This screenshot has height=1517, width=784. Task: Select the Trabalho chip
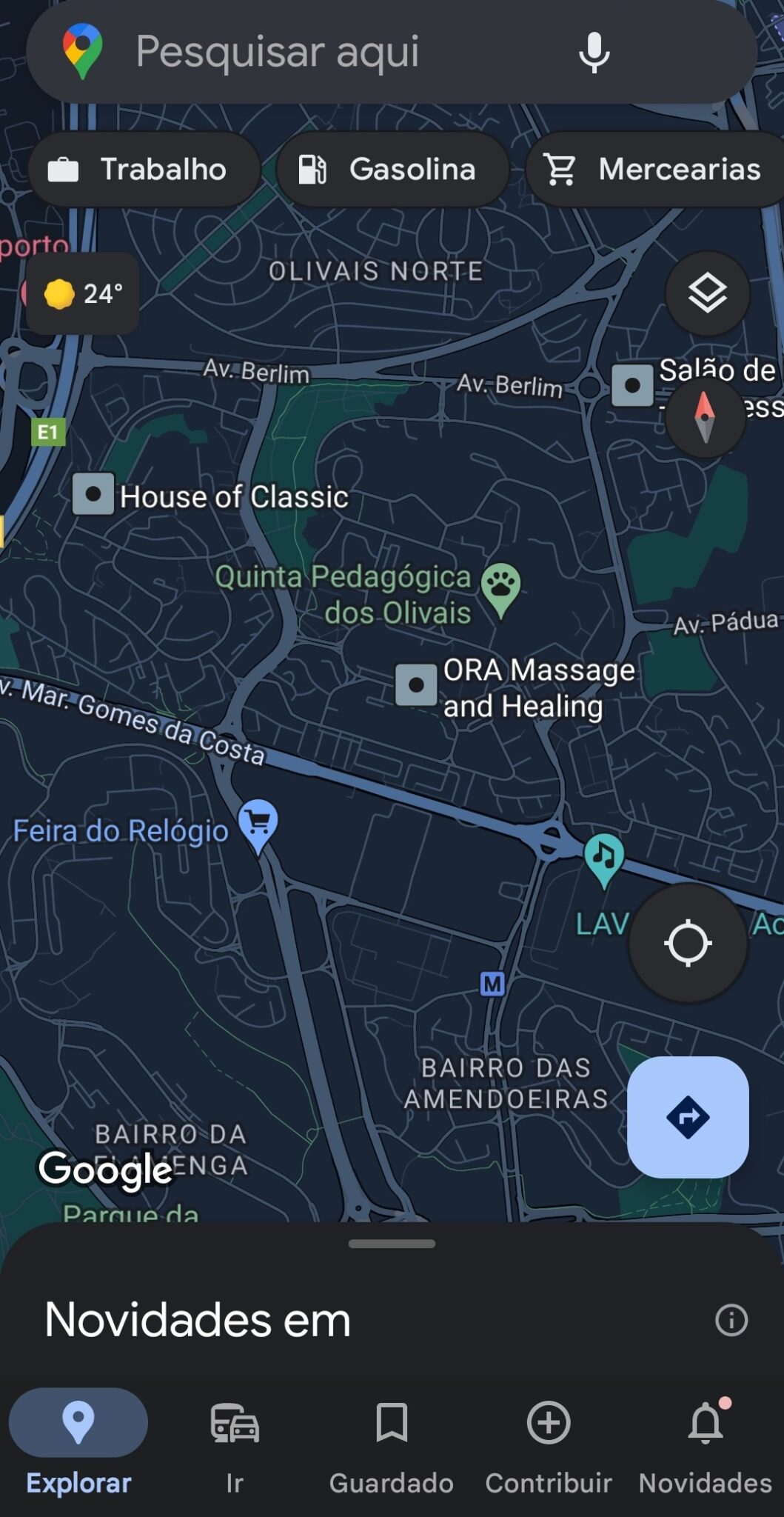pyautogui.click(x=144, y=170)
